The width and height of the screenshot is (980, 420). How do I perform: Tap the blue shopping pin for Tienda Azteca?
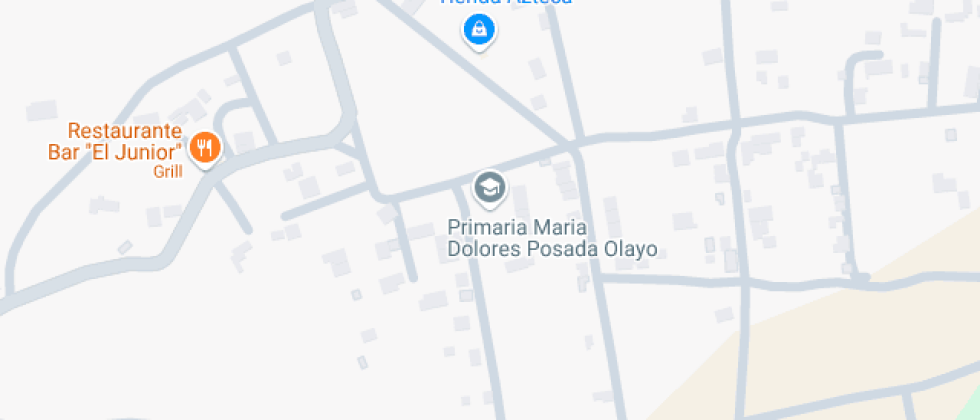[x=480, y=30]
